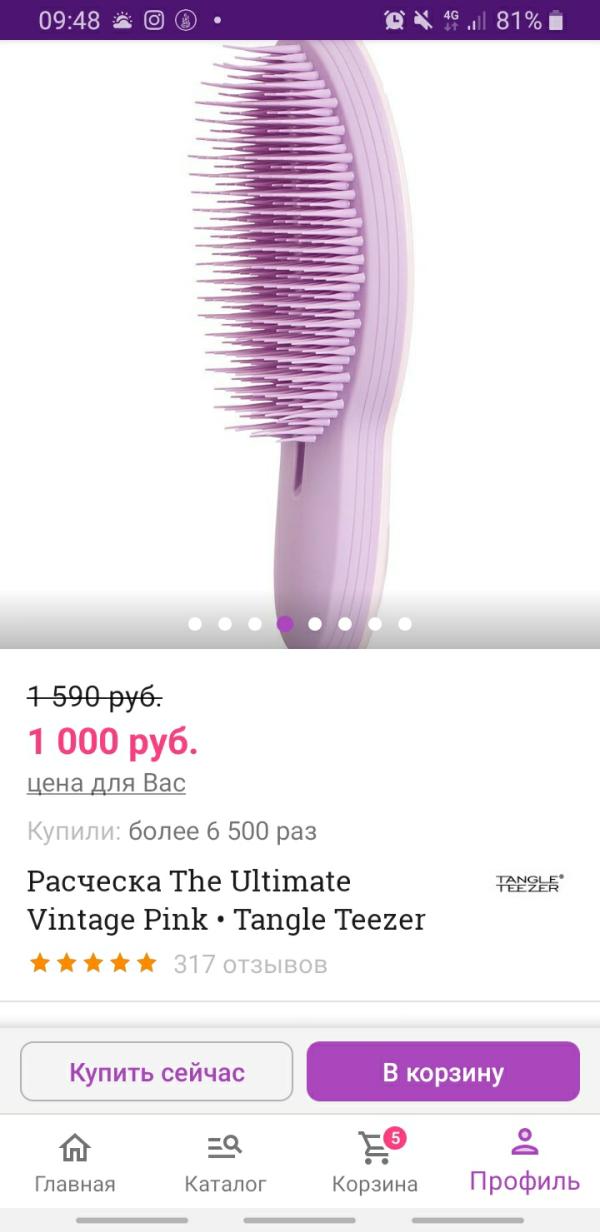Jump to the last image page dot

405,624
